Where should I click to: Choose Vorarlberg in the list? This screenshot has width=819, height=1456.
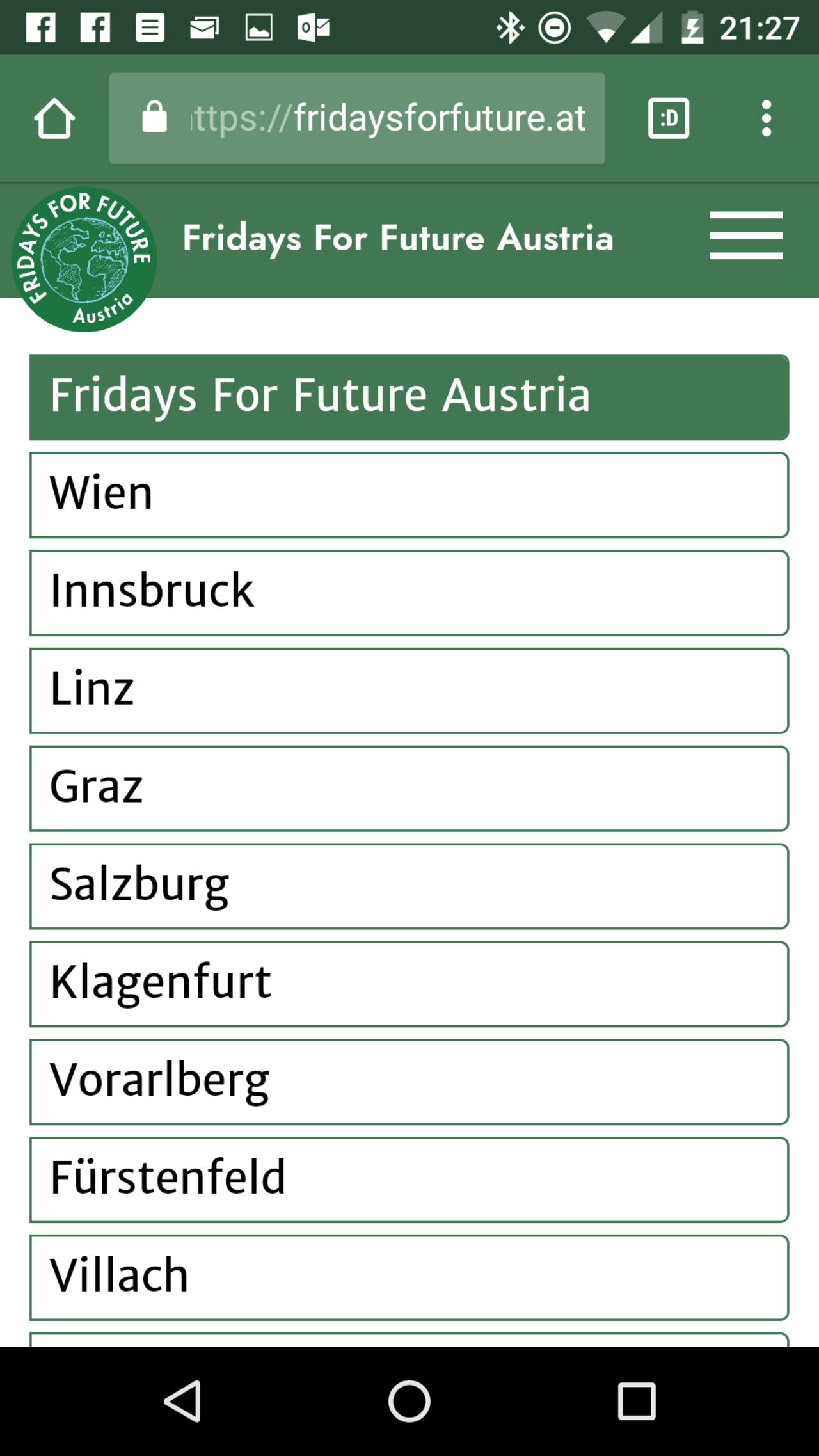click(x=409, y=1082)
